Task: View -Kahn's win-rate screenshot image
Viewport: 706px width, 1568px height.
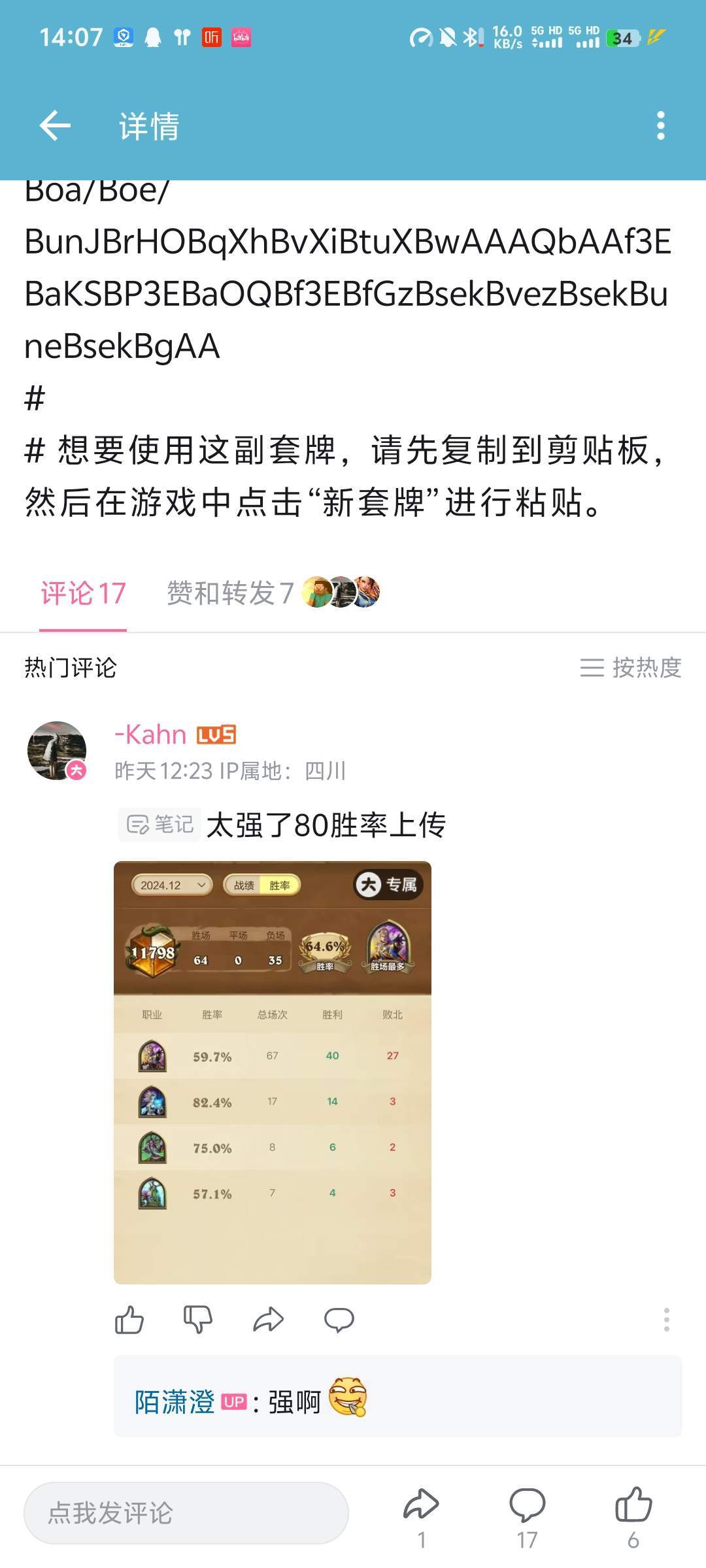Action: pyautogui.click(x=273, y=1072)
